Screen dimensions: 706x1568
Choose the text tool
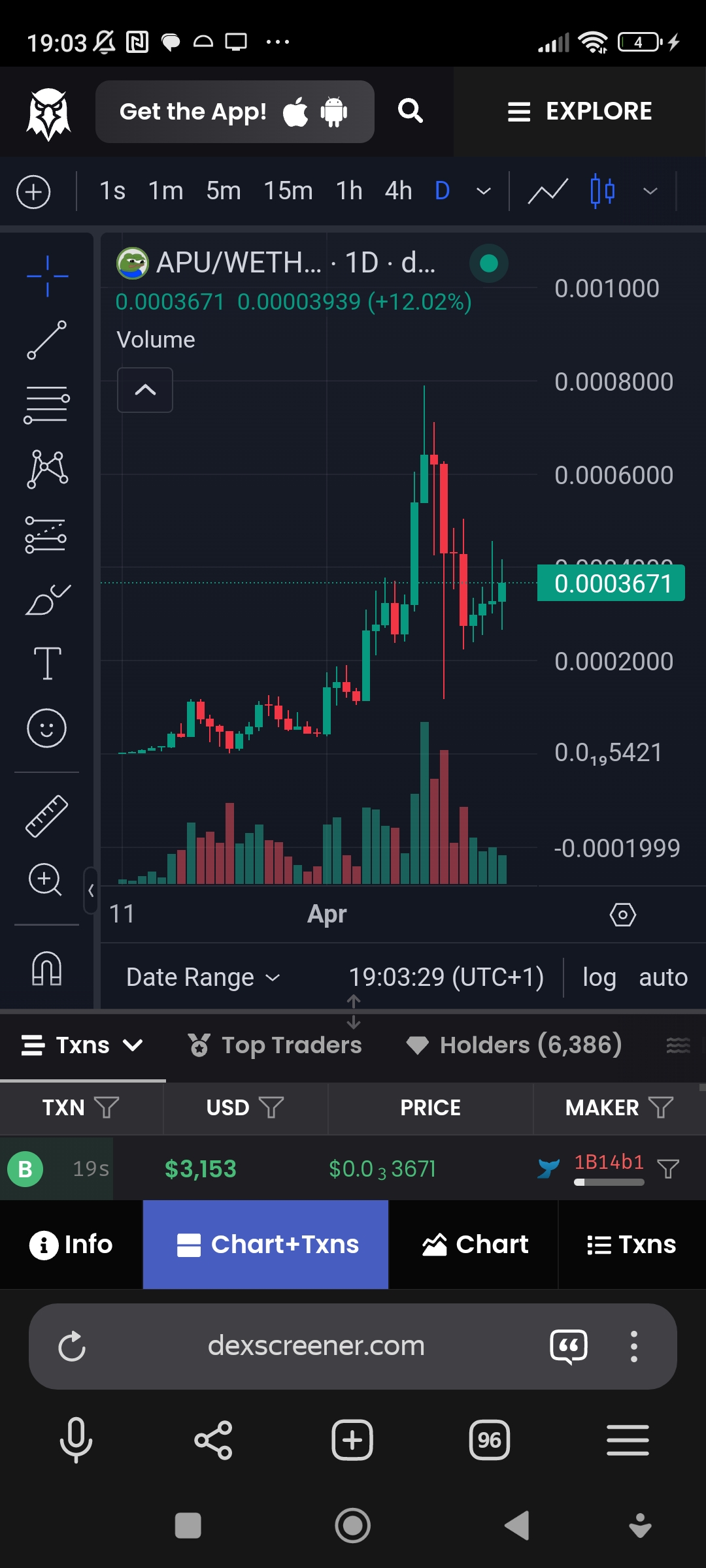(47, 663)
